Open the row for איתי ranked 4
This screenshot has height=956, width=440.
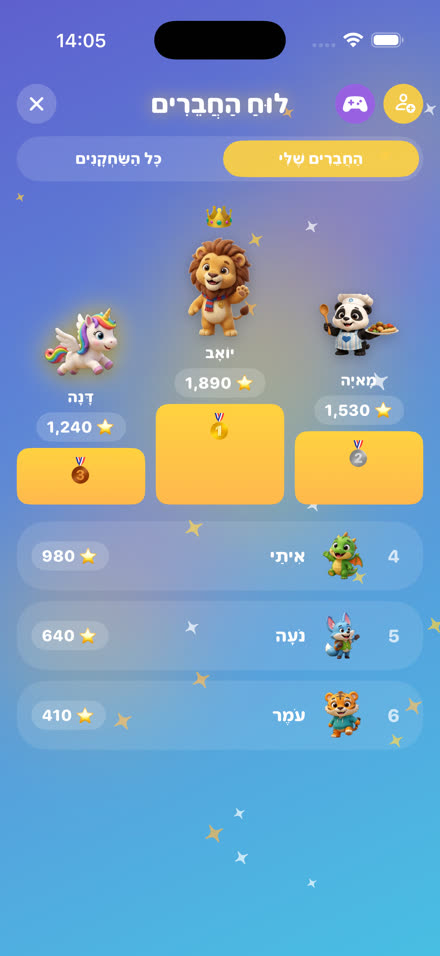220,556
